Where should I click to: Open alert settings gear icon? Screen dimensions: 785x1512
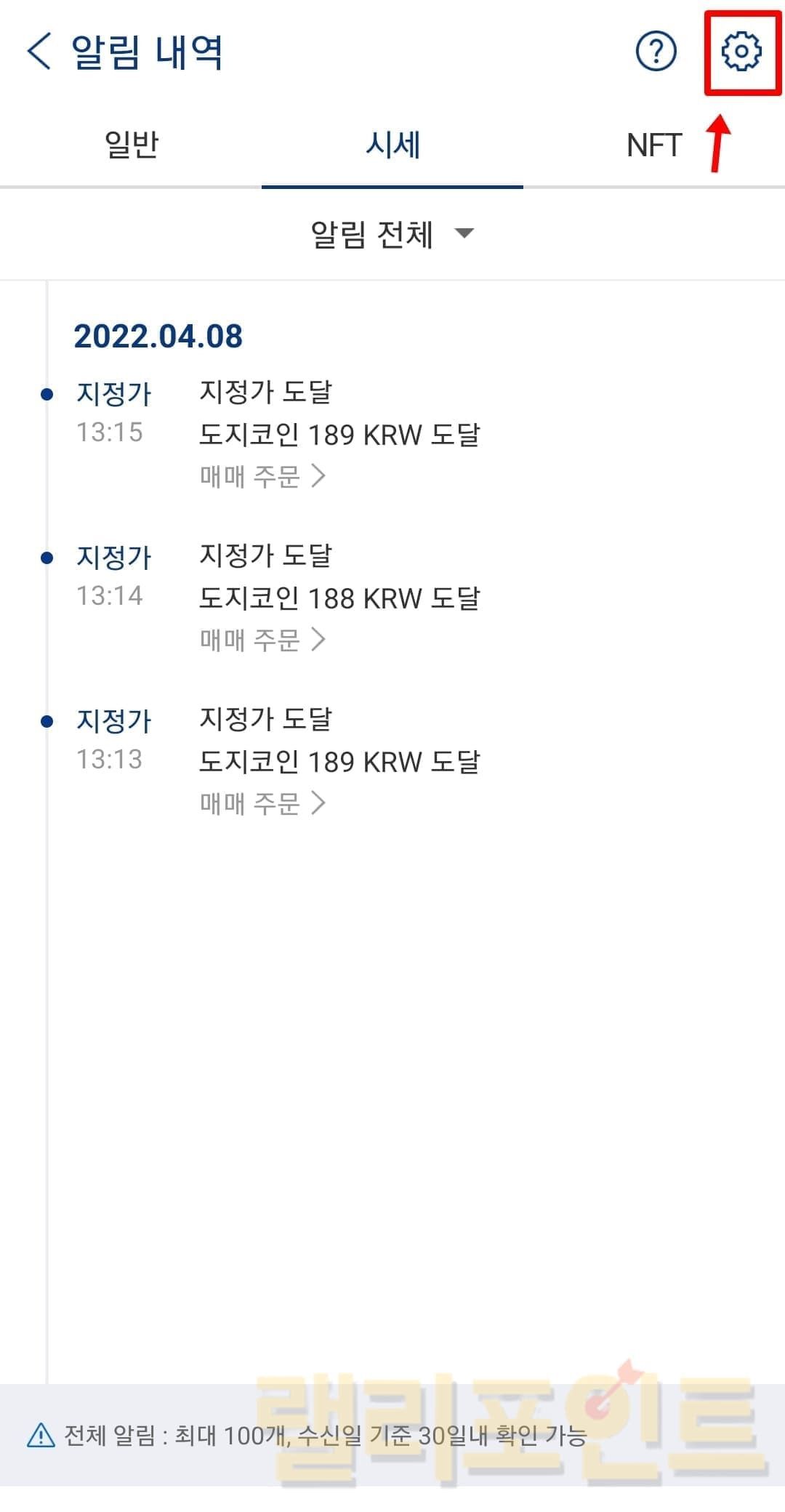741,52
